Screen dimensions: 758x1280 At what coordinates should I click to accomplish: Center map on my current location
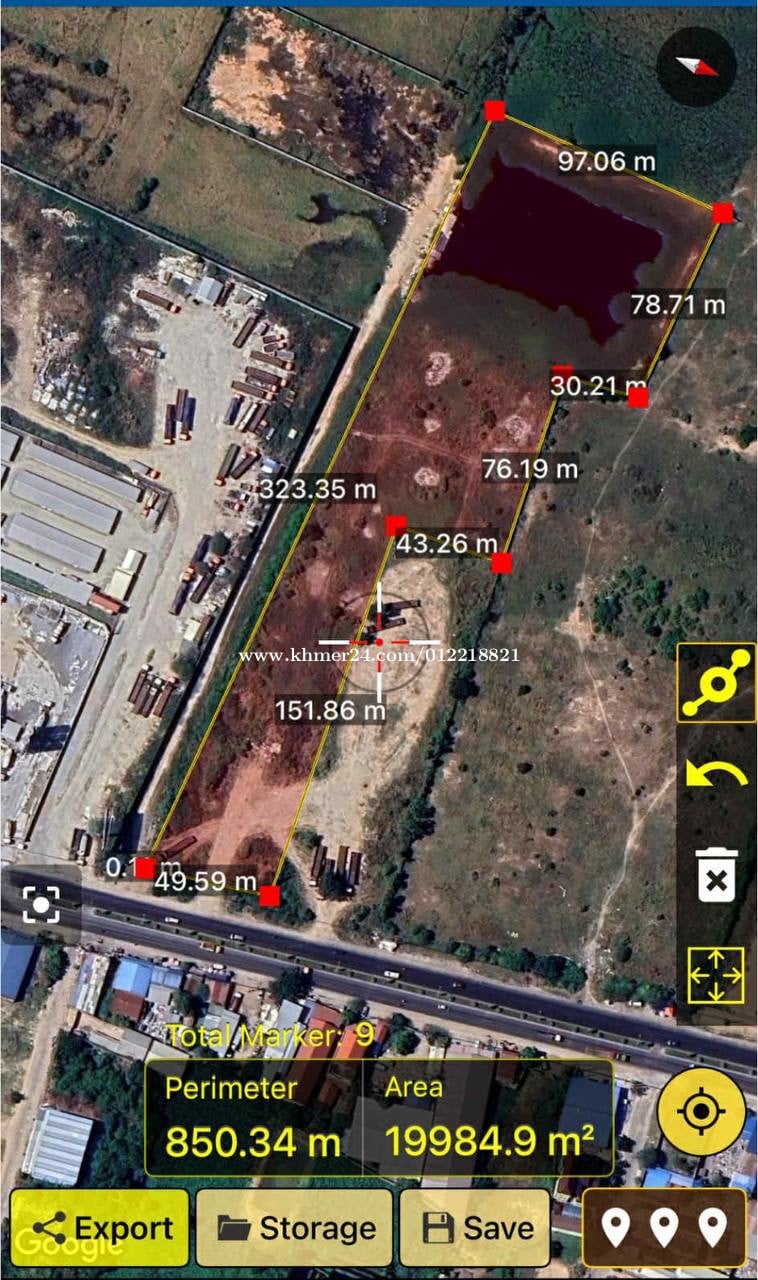[701, 1112]
